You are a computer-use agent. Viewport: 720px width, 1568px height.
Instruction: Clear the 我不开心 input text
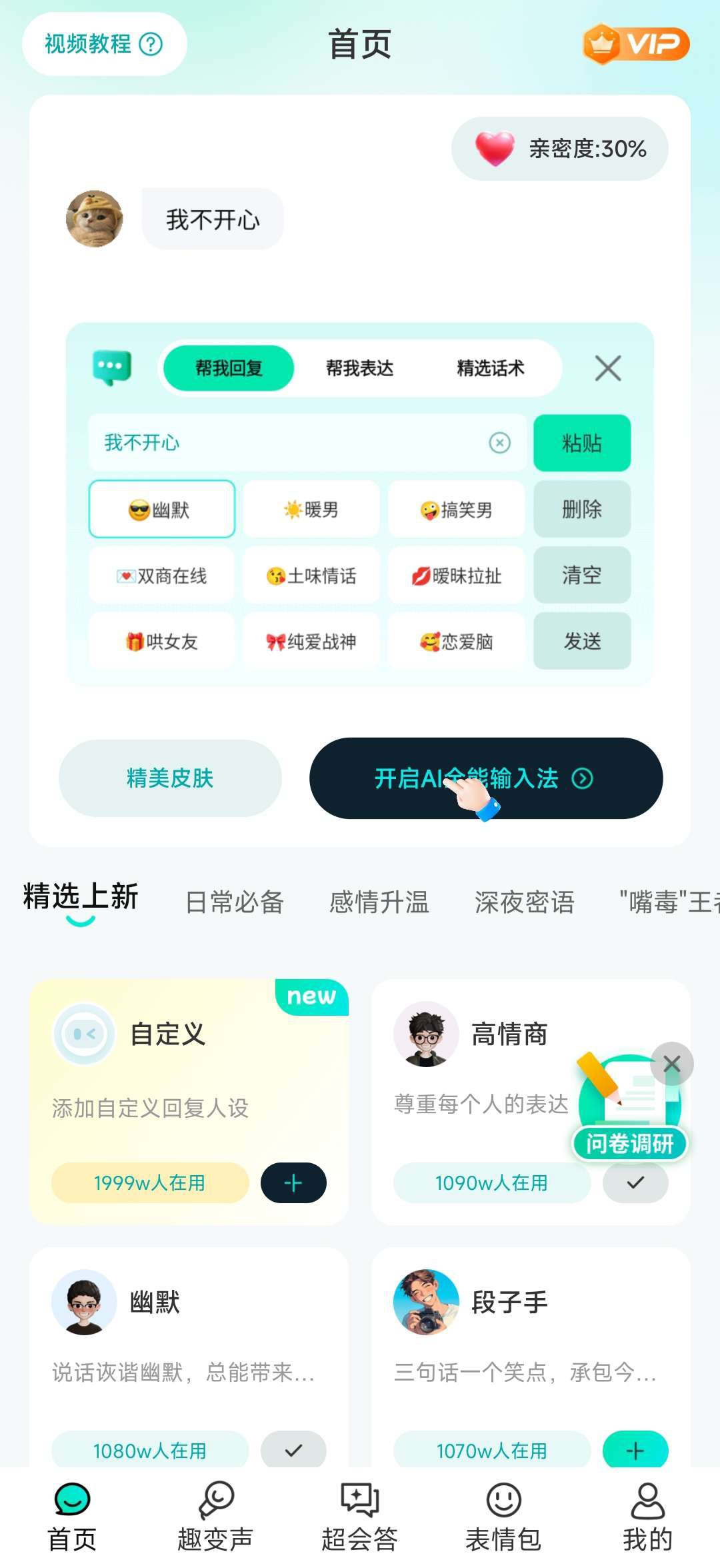tap(499, 443)
